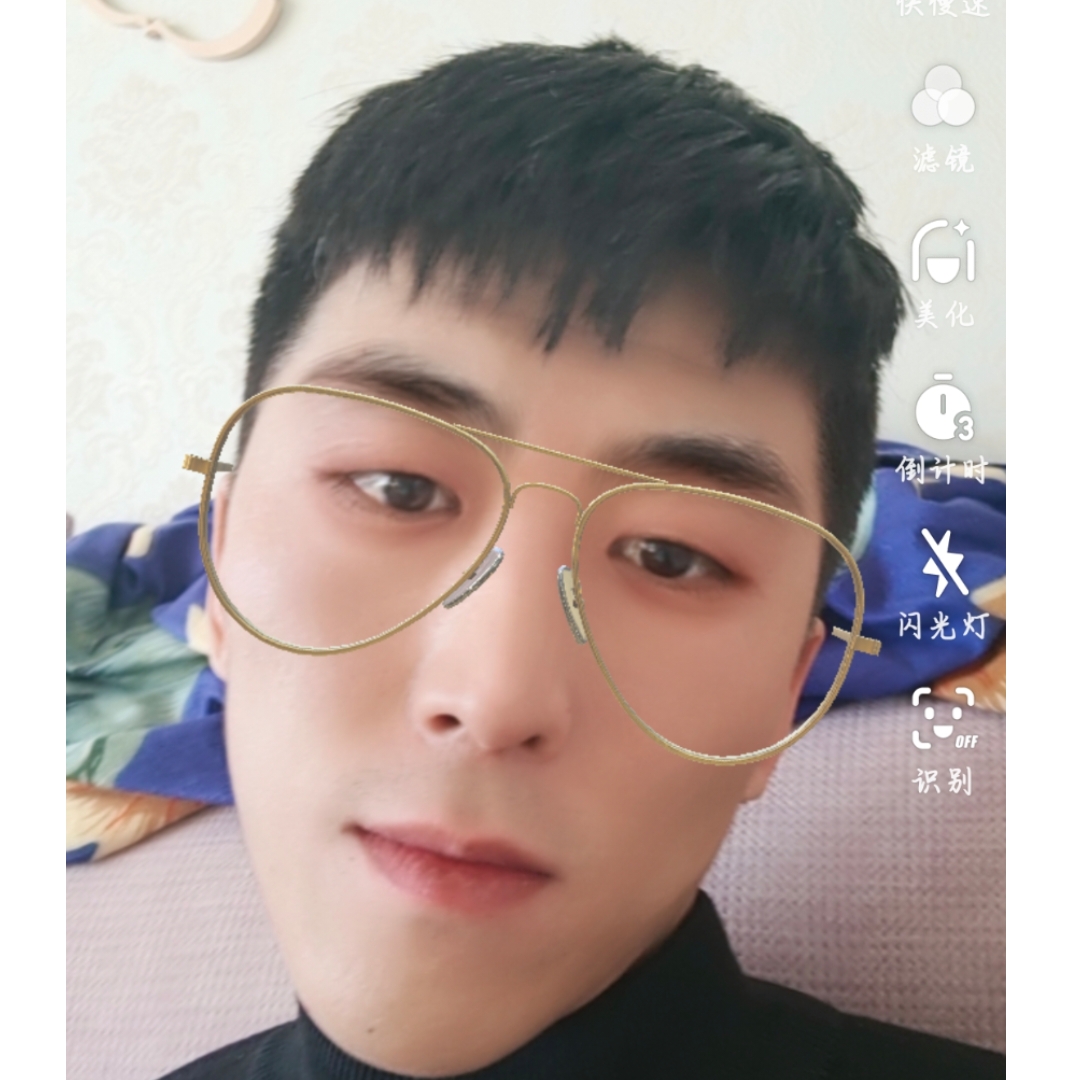This screenshot has width=1080, height=1080.
Task: Toggle the 闪光灯 flash
Action: click(x=943, y=563)
